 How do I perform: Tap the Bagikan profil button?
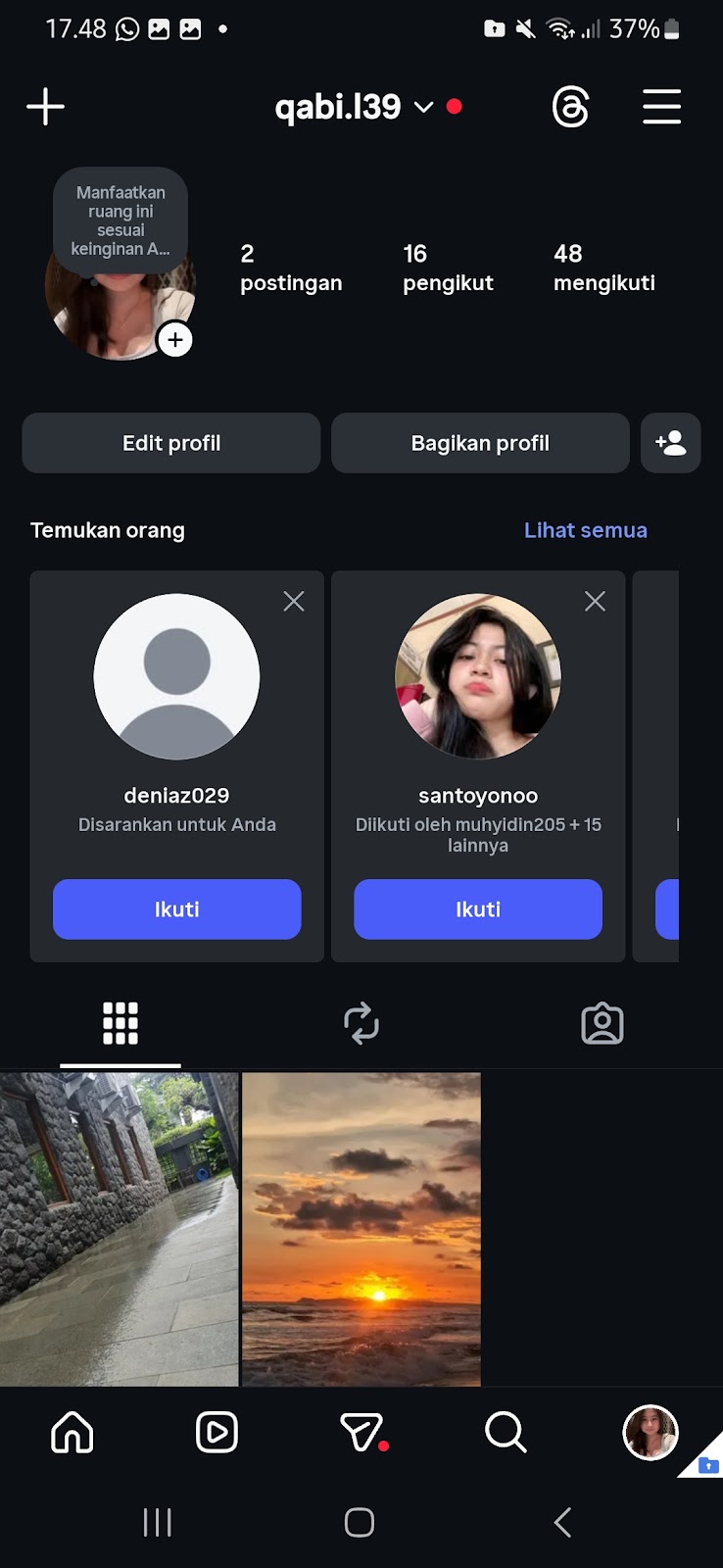480,443
